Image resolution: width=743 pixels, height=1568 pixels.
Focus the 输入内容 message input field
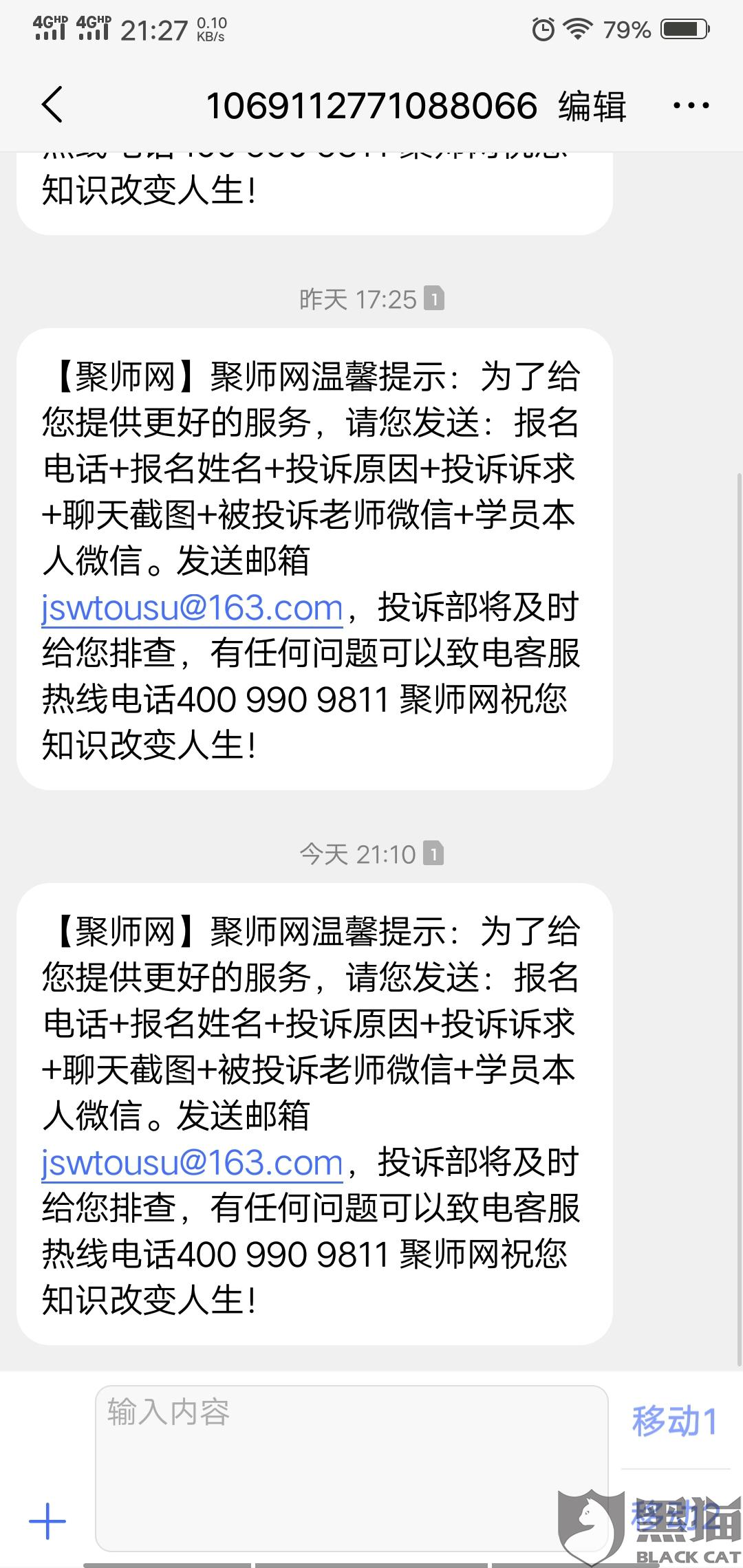tap(352, 1468)
